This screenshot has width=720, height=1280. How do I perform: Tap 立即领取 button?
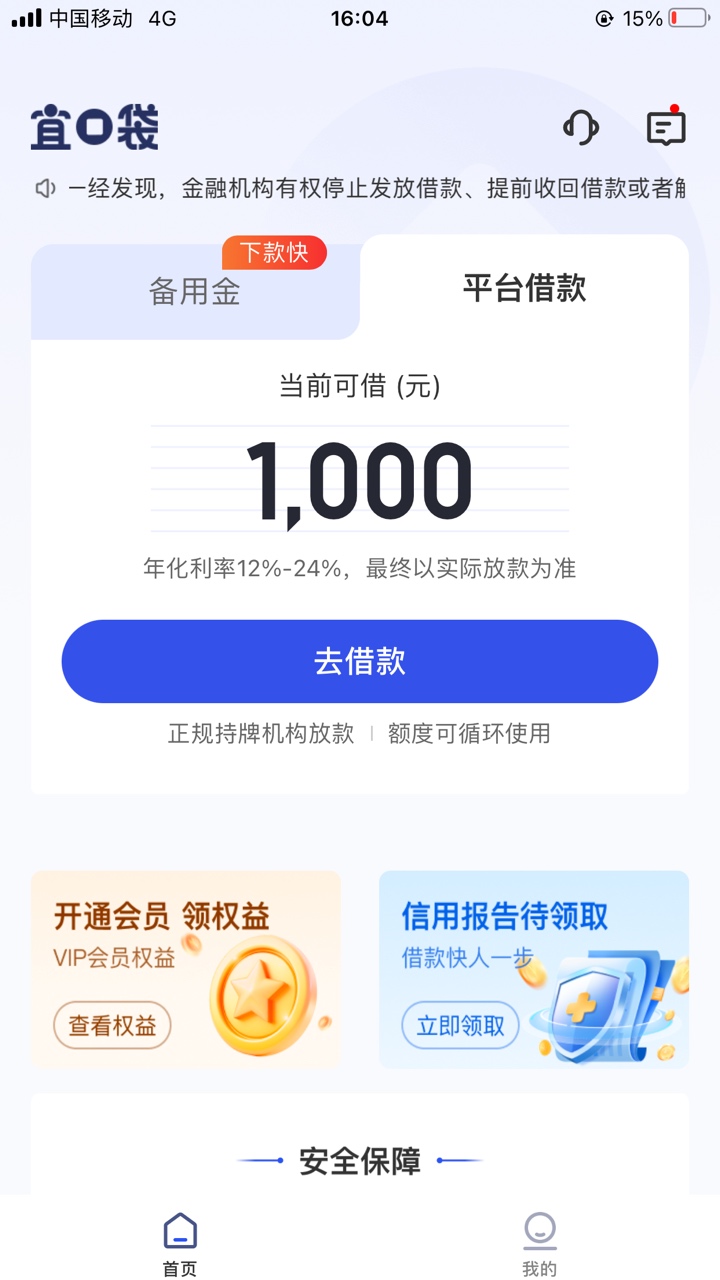pyautogui.click(x=460, y=1025)
